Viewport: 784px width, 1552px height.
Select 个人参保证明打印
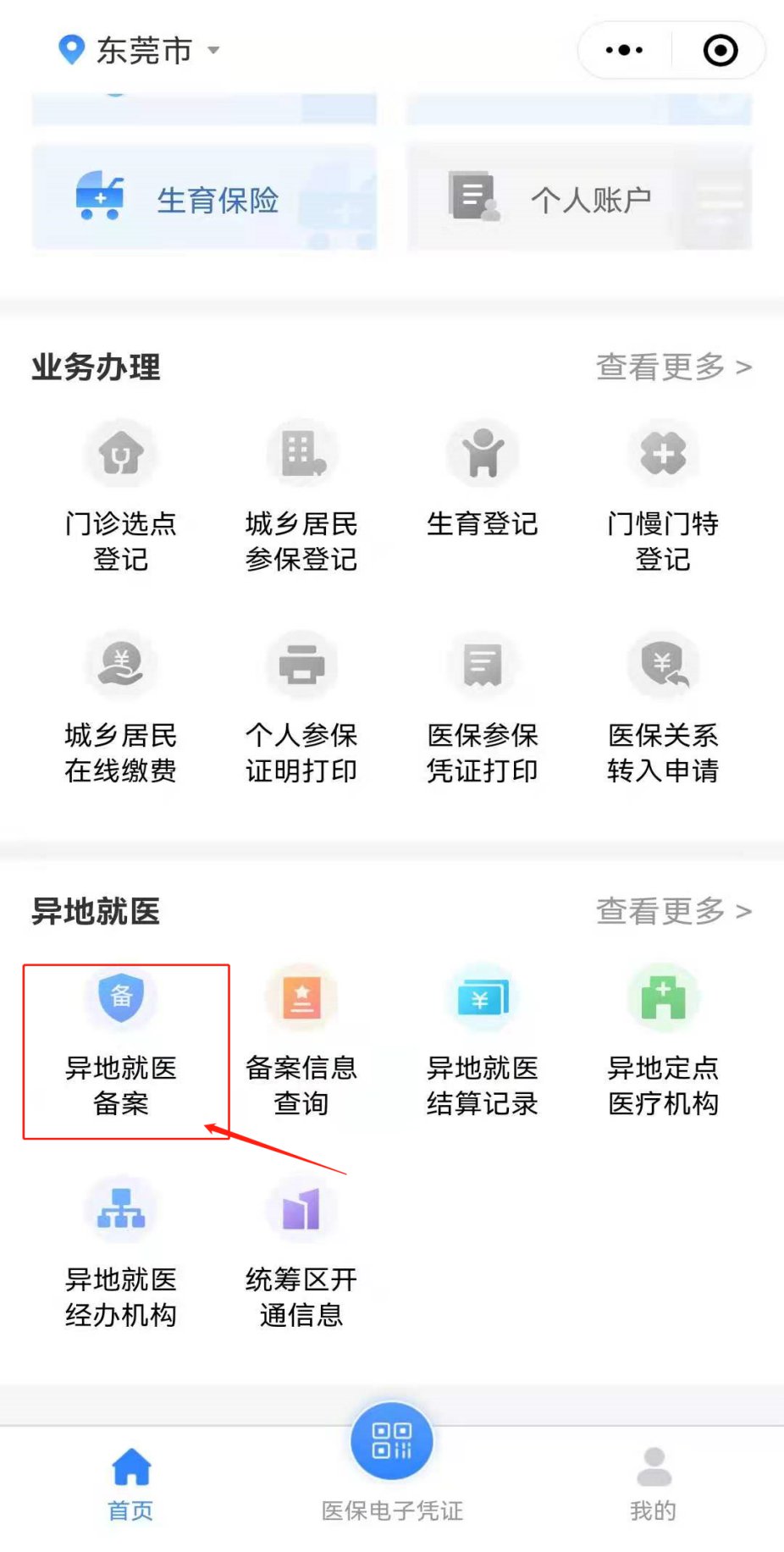[x=301, y=709]
